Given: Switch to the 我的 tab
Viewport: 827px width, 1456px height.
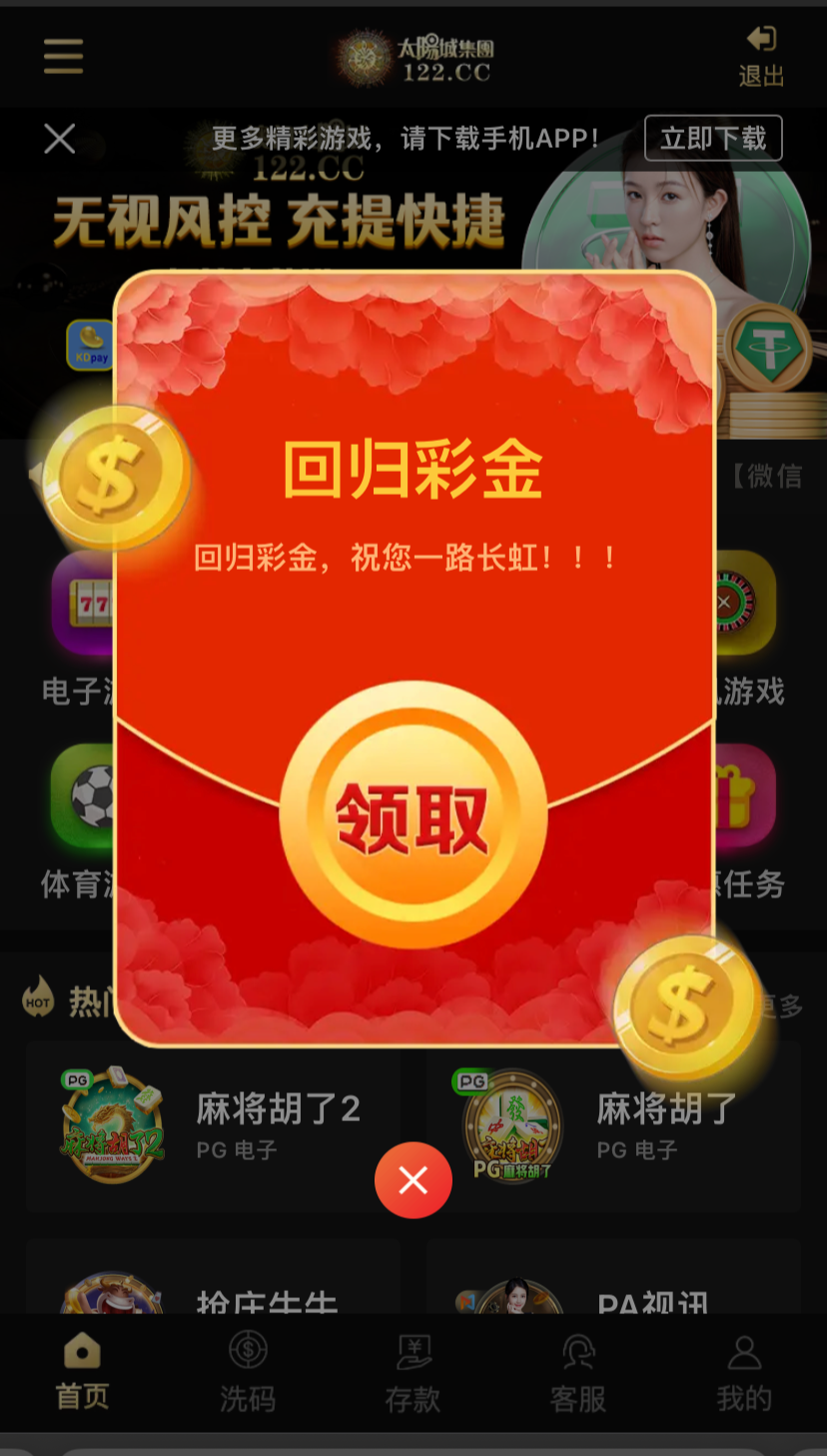Looking at the screenshot, I should click(x=743, y=1373).
